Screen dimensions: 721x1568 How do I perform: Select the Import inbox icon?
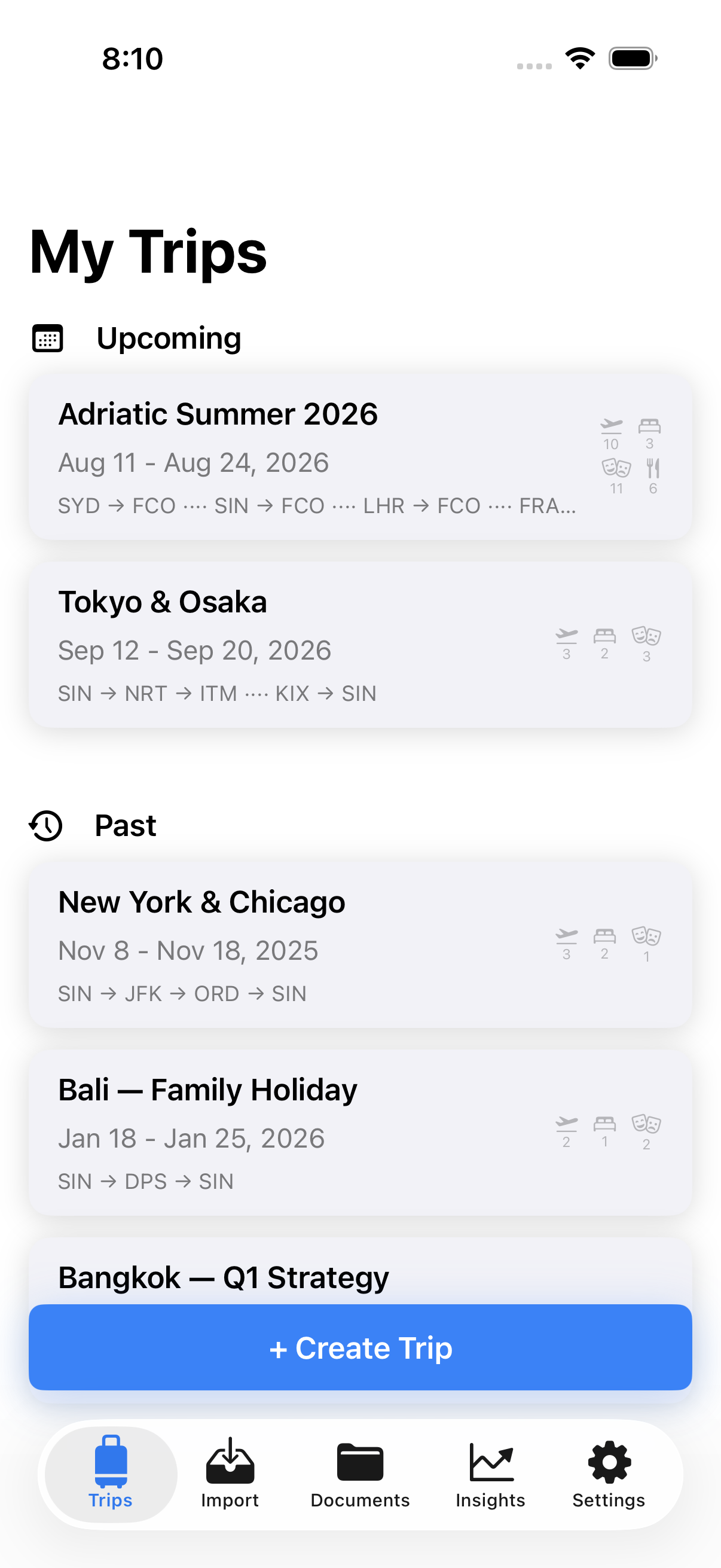[x=230, y=1461]
